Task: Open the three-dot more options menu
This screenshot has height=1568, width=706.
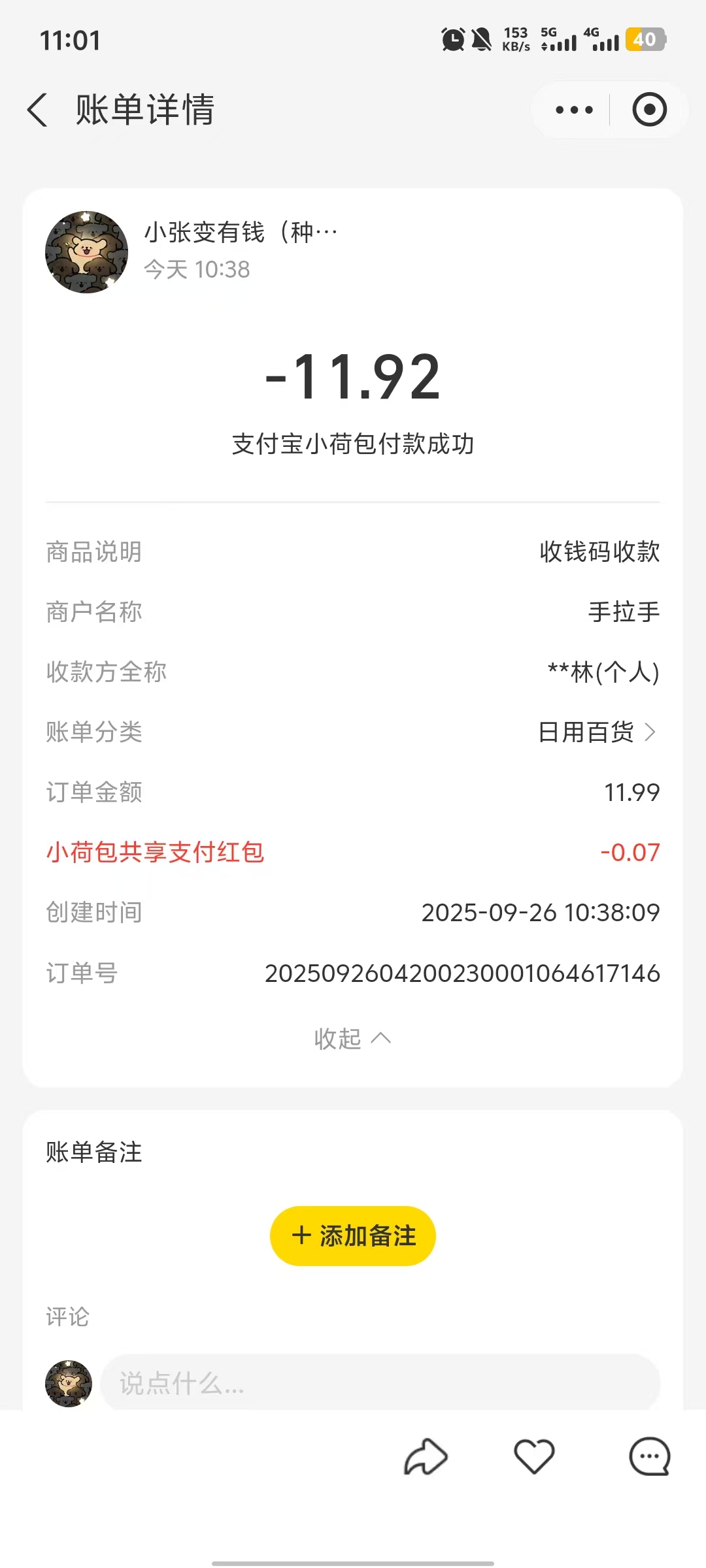Action: pyautogui.click(x=574, y=110)
